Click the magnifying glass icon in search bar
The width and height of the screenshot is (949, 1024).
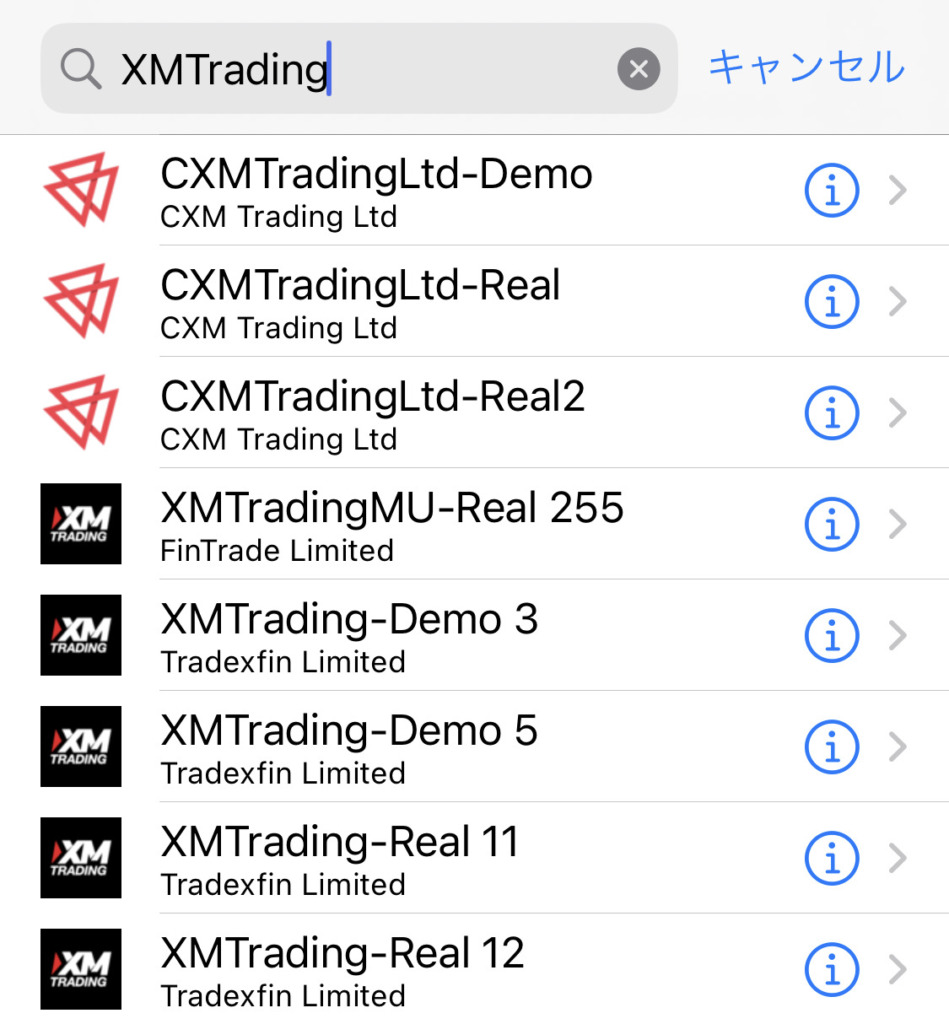[79, 67]
